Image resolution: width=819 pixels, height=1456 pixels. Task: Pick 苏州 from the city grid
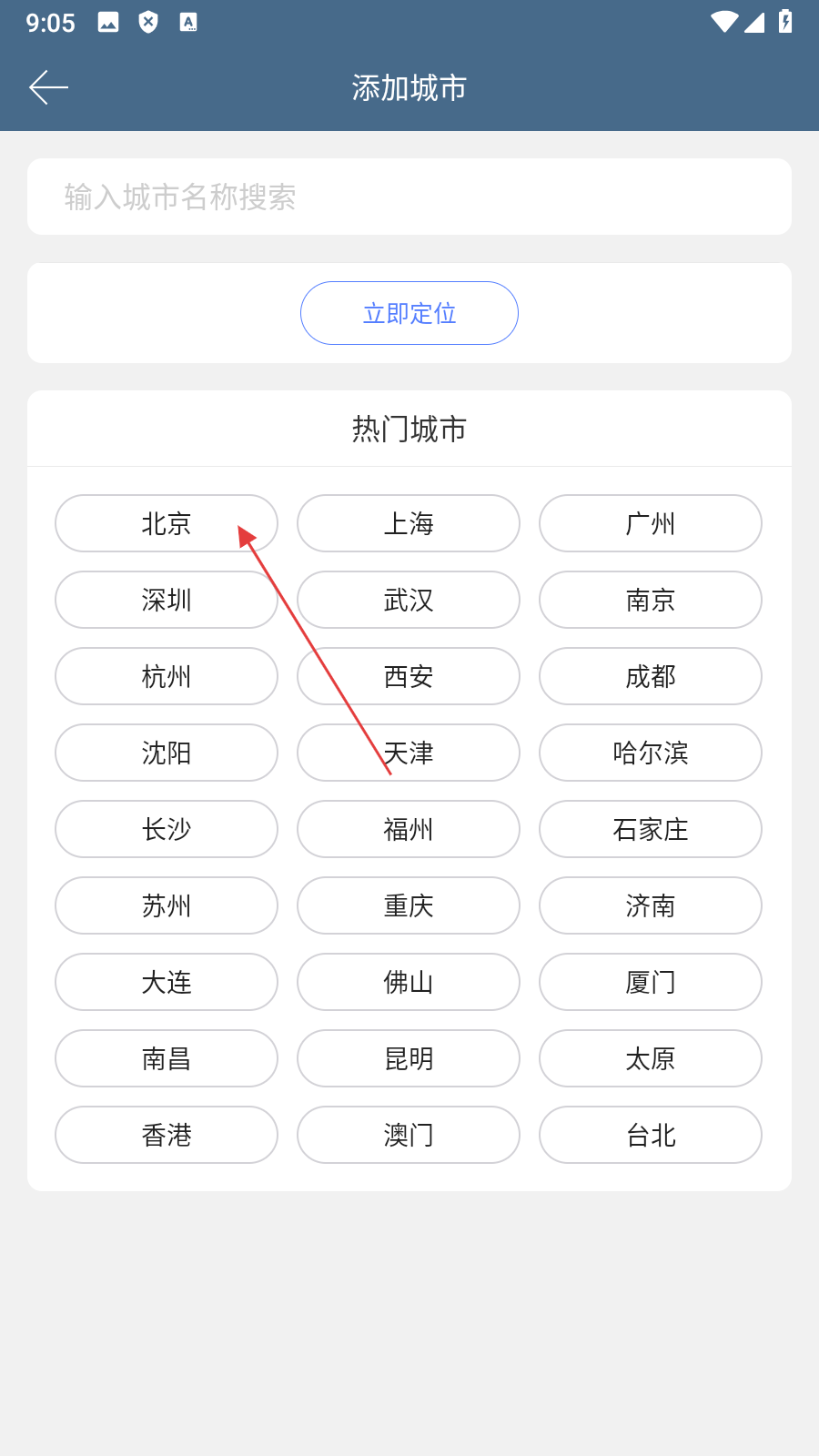166,905
